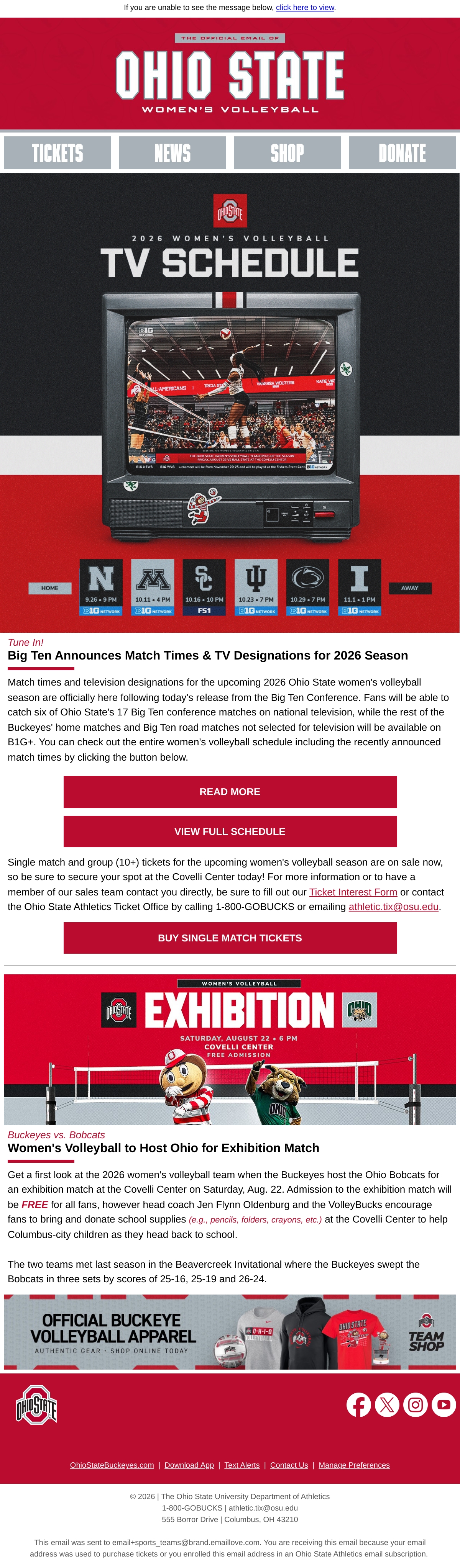The width and height of the screenshot is (460, 1568).
Task: Go to the SHOP button
Action: tap(287, 153)
